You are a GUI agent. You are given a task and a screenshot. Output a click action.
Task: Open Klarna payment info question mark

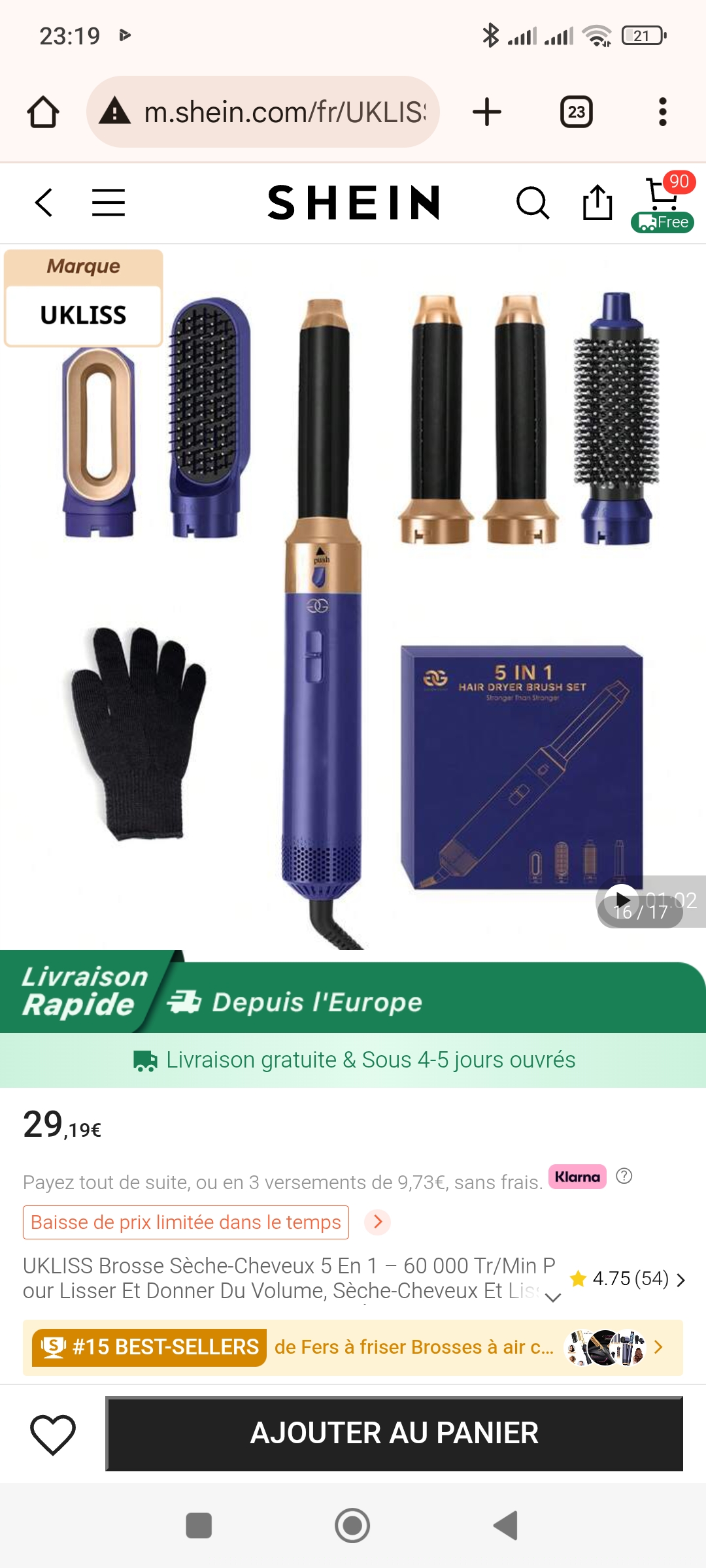pyautogui.click(x=624, y=1176)
